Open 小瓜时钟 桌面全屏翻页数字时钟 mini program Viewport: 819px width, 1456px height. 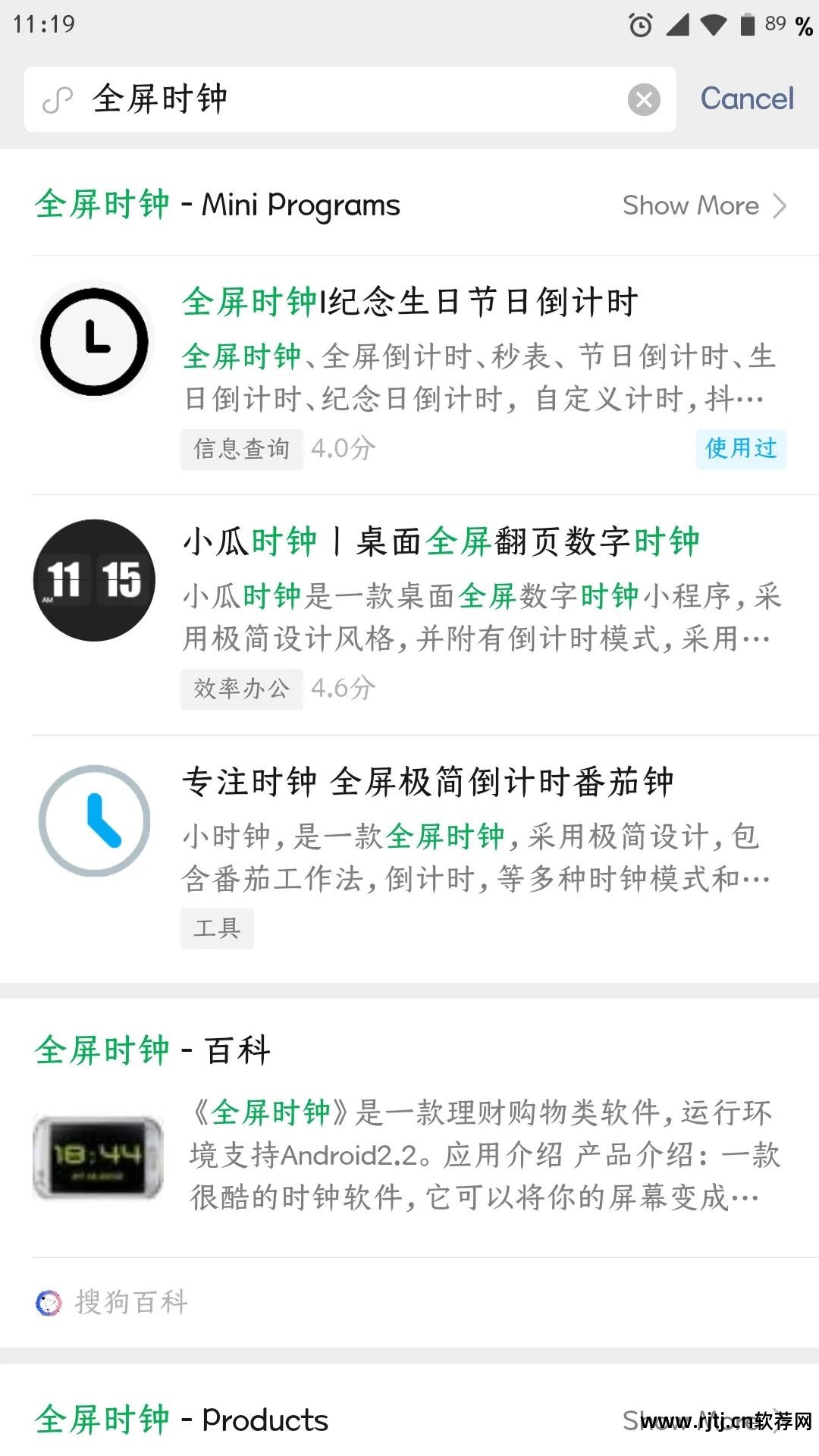point(440,541)
